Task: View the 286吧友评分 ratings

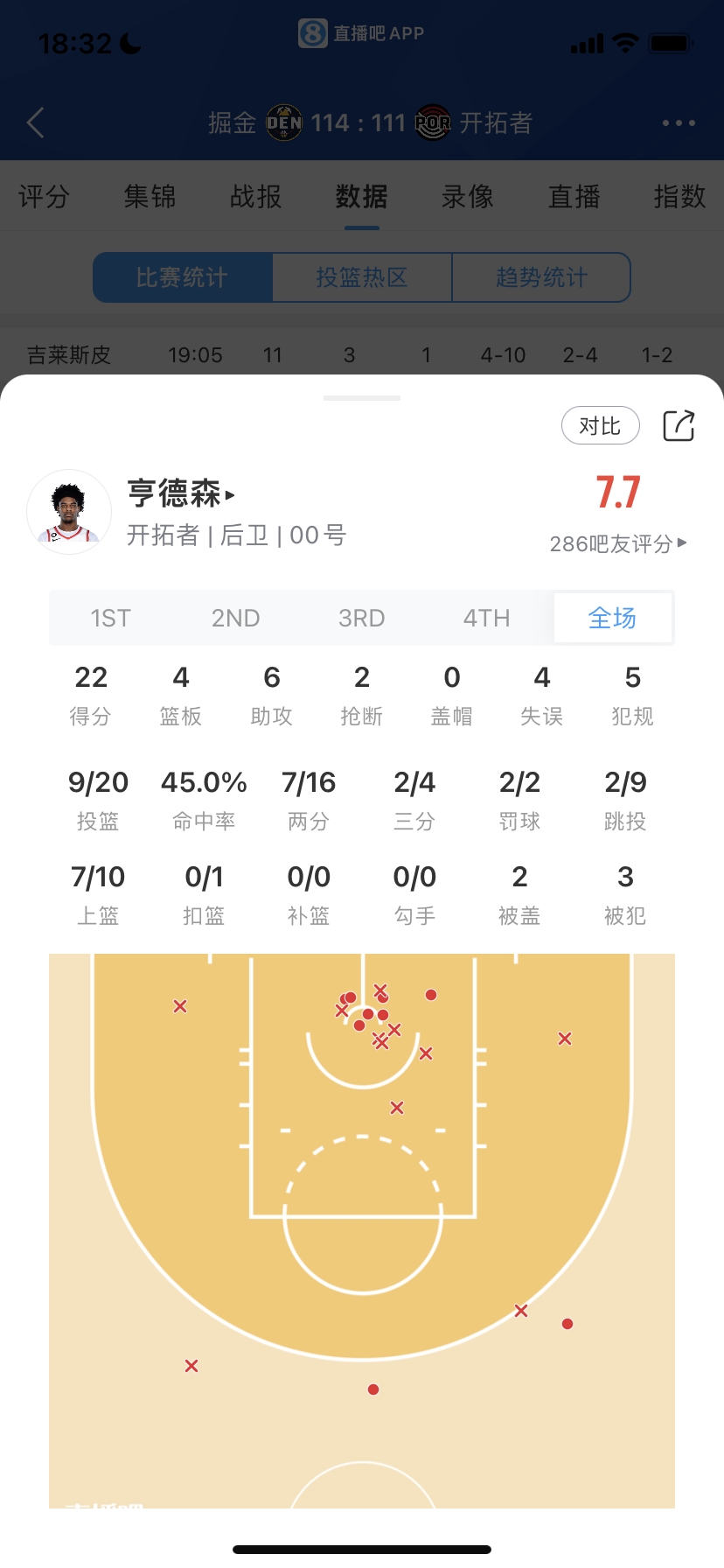Action: pos(617,544)
